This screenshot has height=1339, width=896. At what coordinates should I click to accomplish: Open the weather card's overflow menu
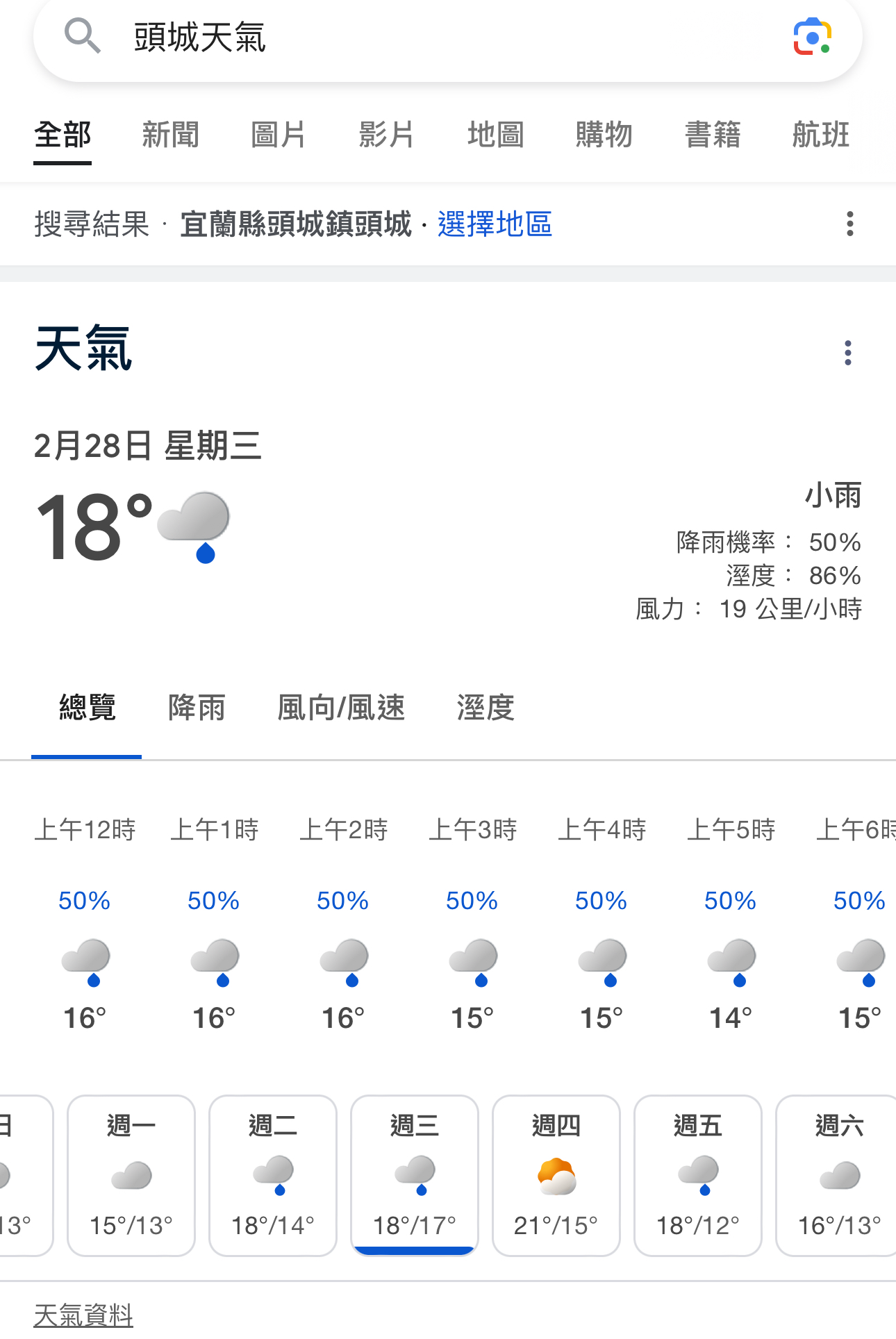click(847, 353)
